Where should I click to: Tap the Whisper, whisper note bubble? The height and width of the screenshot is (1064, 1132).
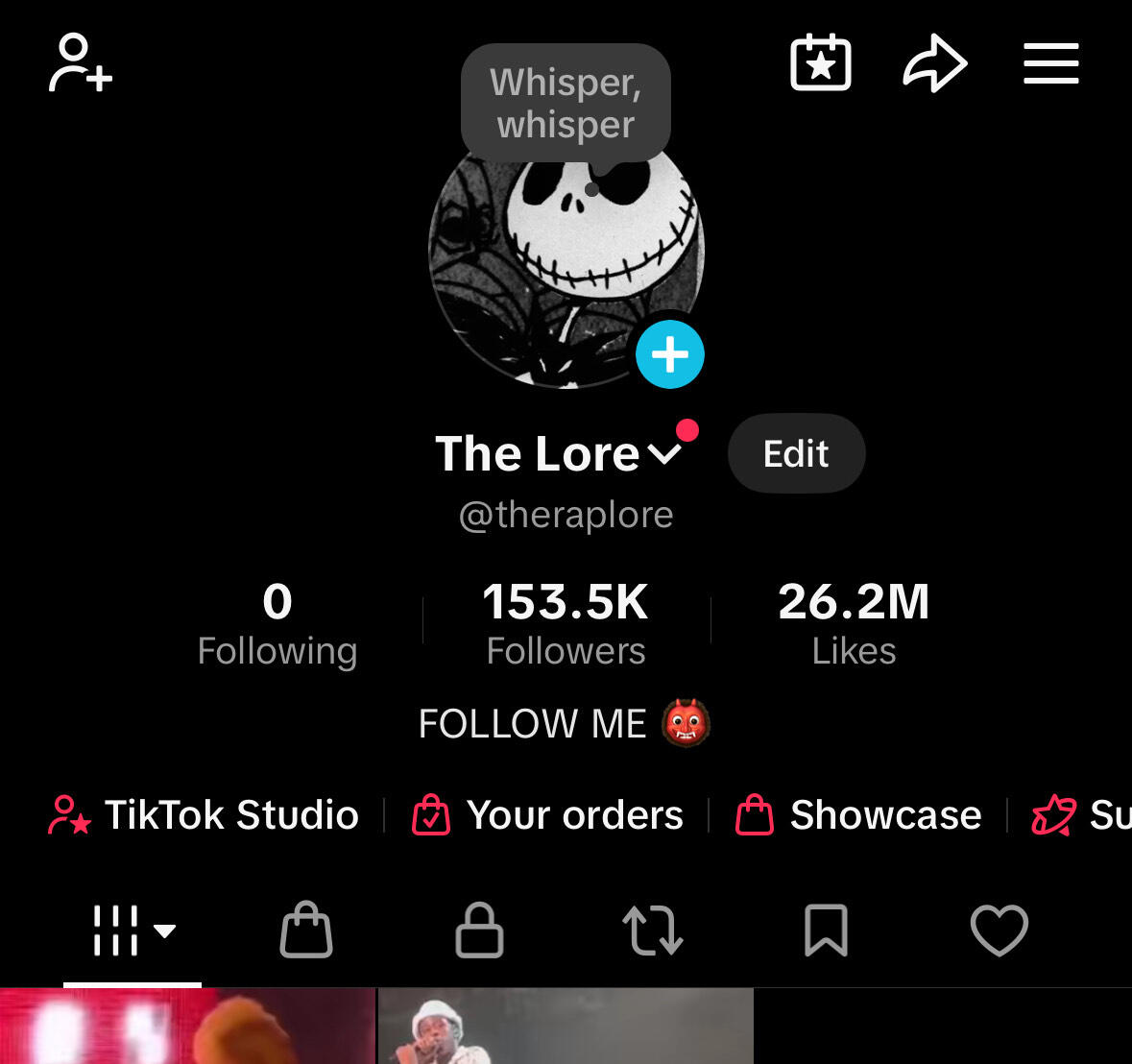[566, 104]
